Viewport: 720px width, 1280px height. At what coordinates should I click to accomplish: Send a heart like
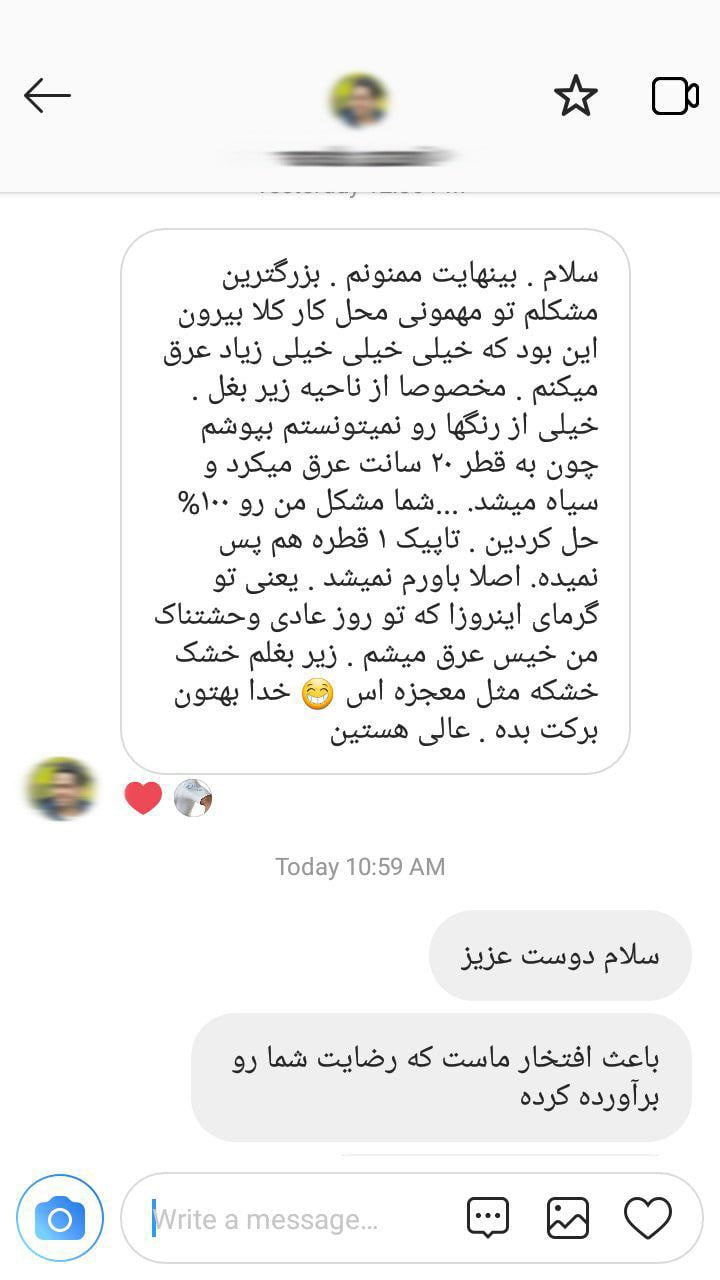click(647, 1218)
